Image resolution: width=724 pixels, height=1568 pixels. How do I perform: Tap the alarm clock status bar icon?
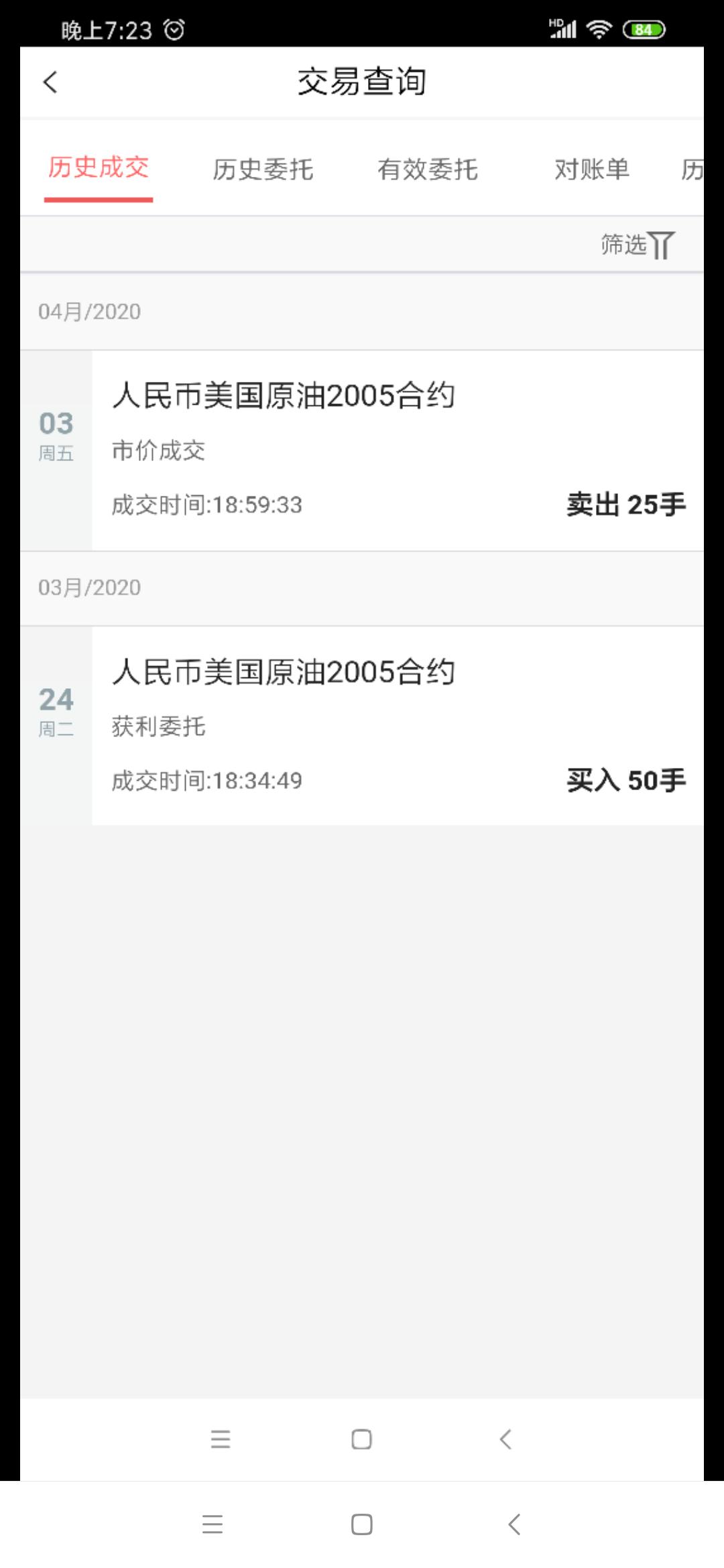tap(173, 28)
